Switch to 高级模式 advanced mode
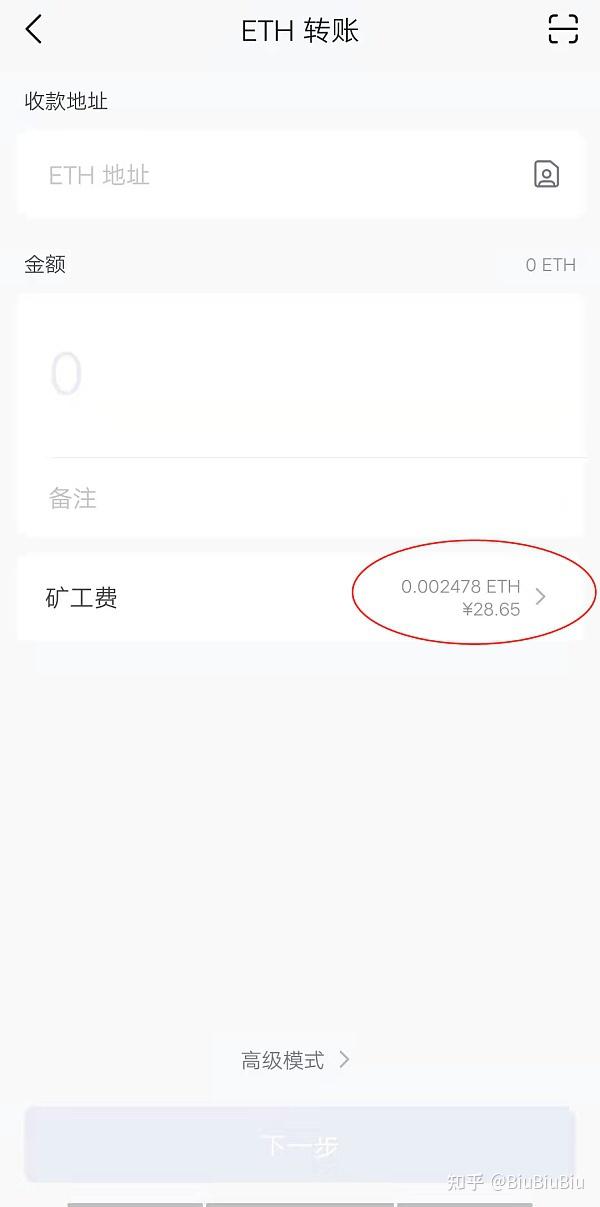This screenshot has height=1207, width=600. [296, 1060]
